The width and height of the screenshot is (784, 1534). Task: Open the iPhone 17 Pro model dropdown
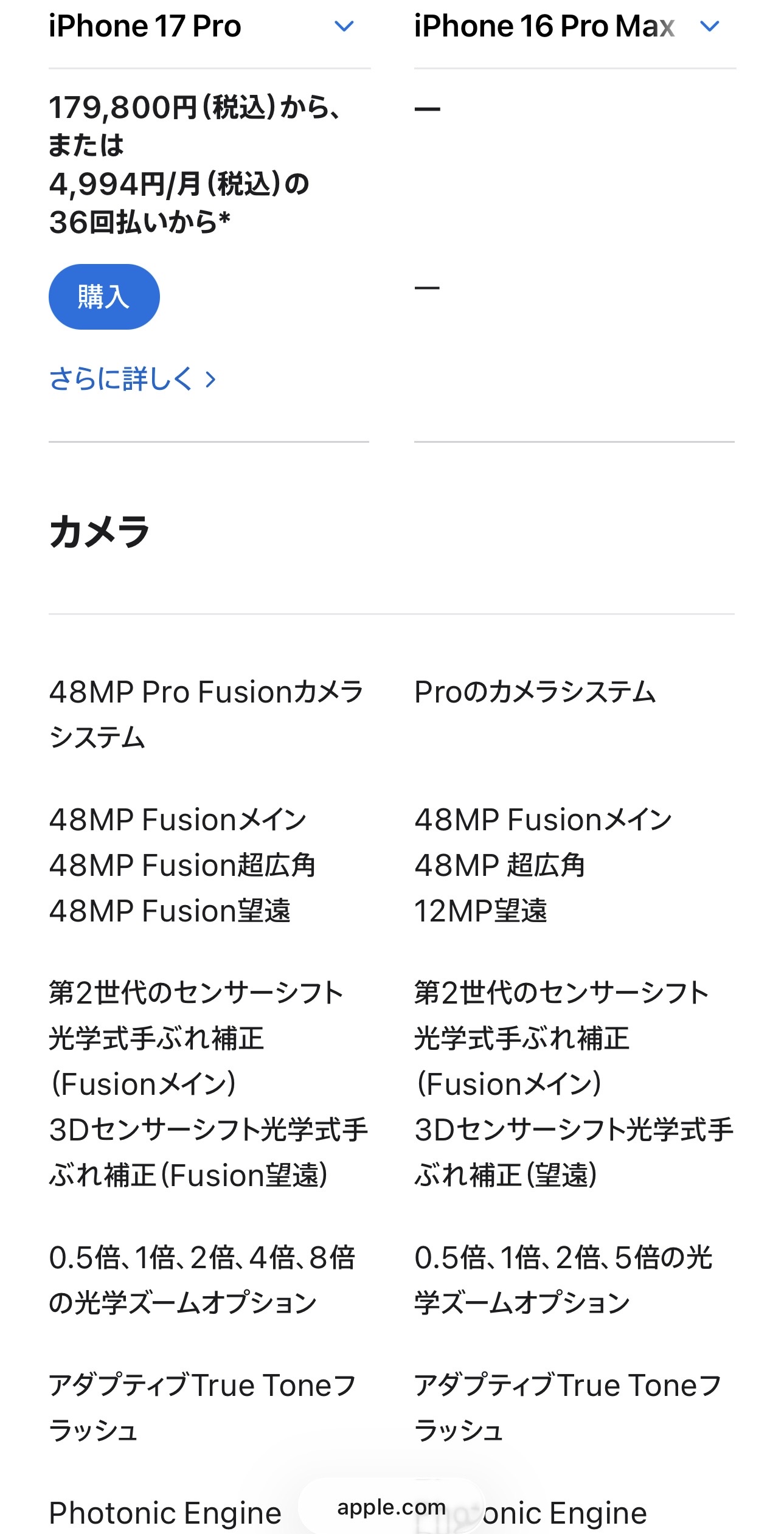(x=344, y=27)
